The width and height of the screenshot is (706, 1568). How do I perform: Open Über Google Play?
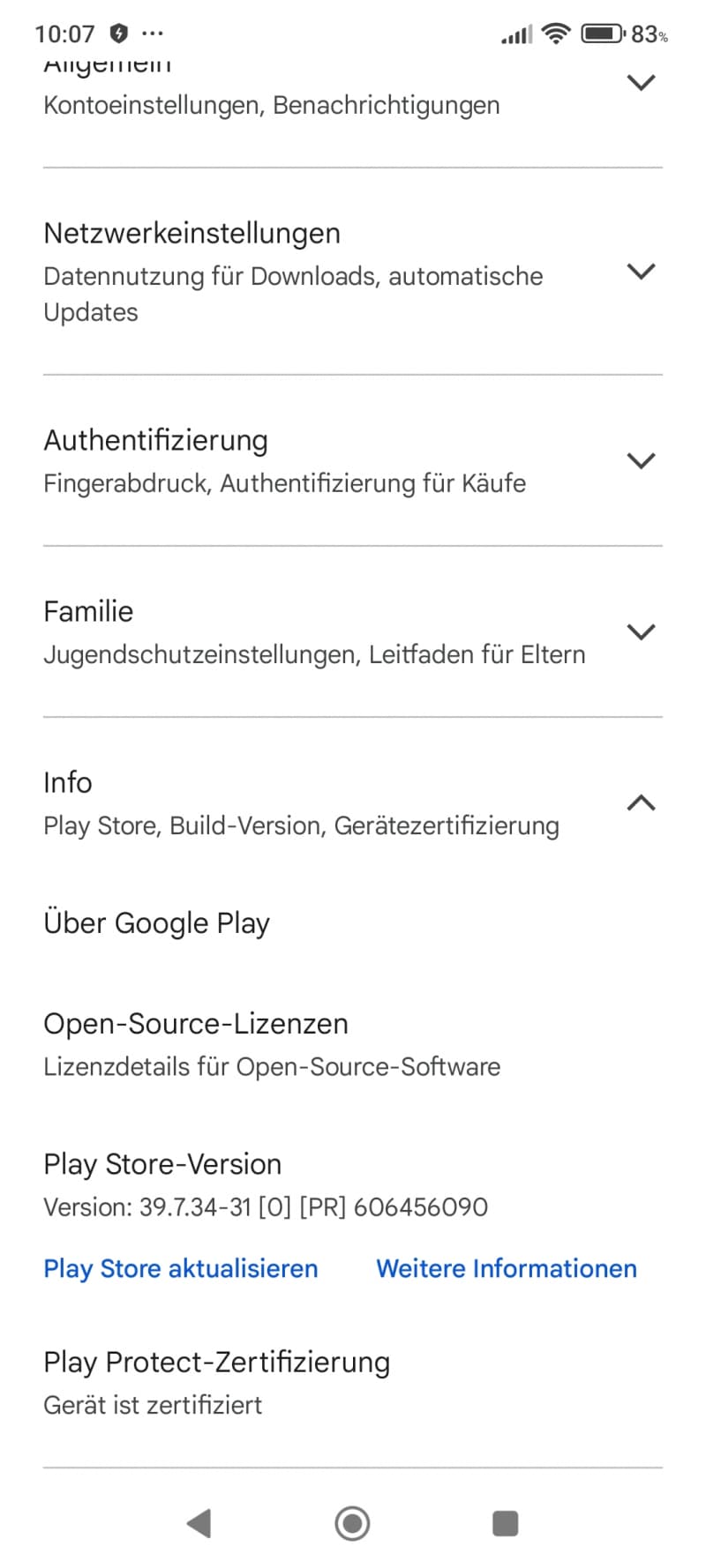[x=353, y=923]
